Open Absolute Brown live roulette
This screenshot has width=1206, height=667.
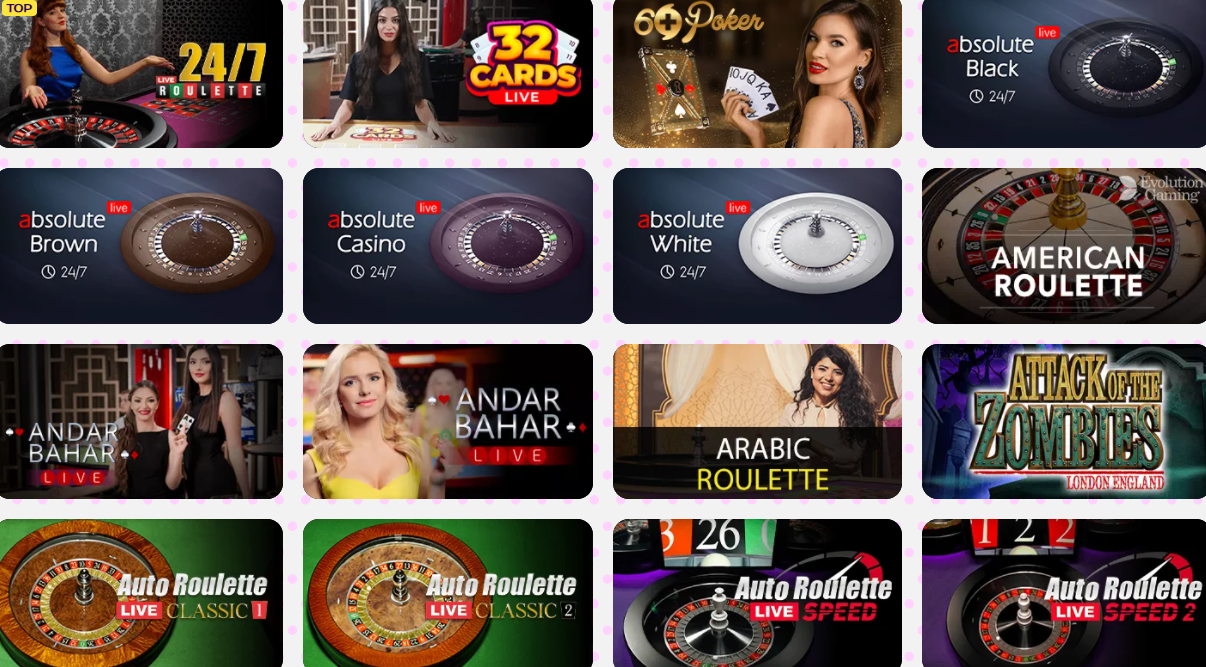click(140, 245)
